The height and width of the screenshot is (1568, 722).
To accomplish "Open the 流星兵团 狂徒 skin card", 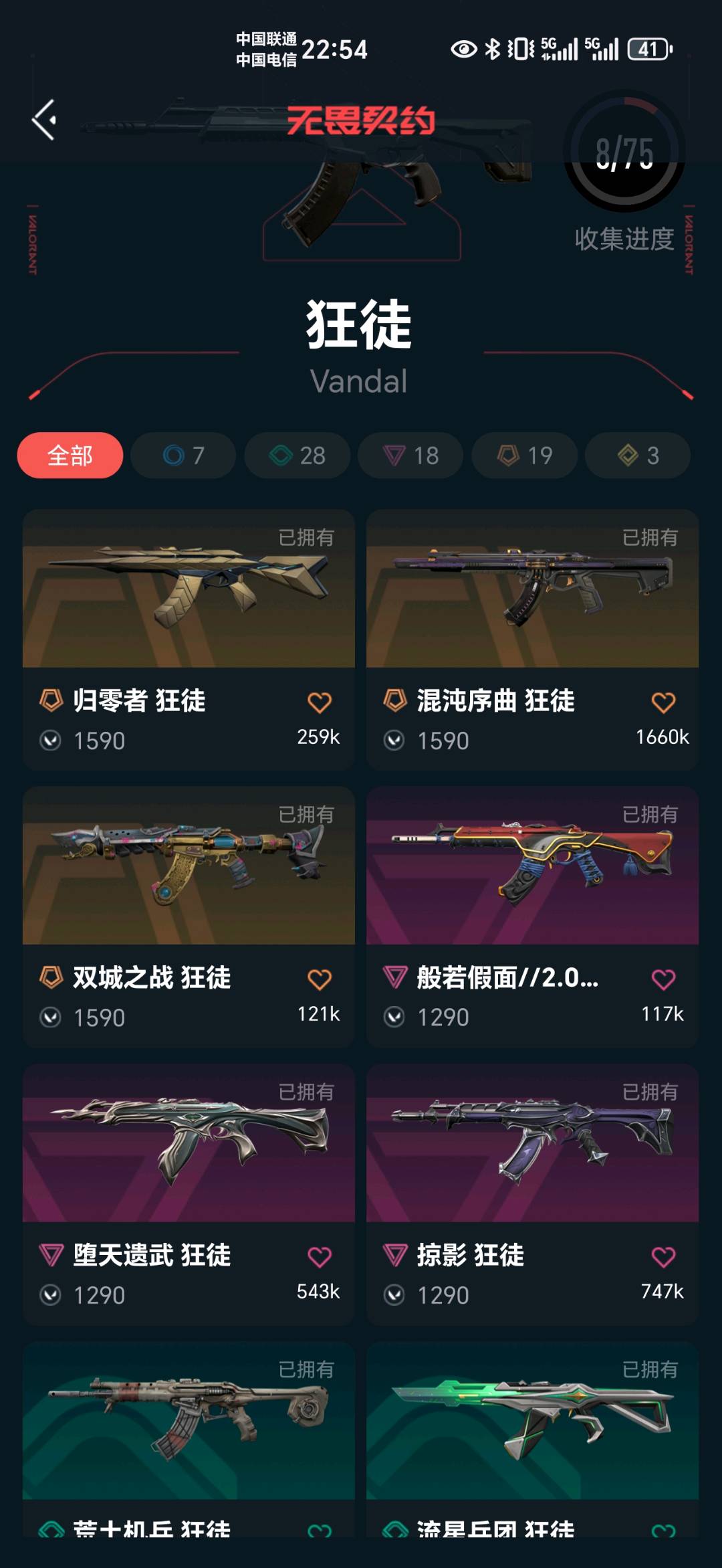I will coord(532,1439).
